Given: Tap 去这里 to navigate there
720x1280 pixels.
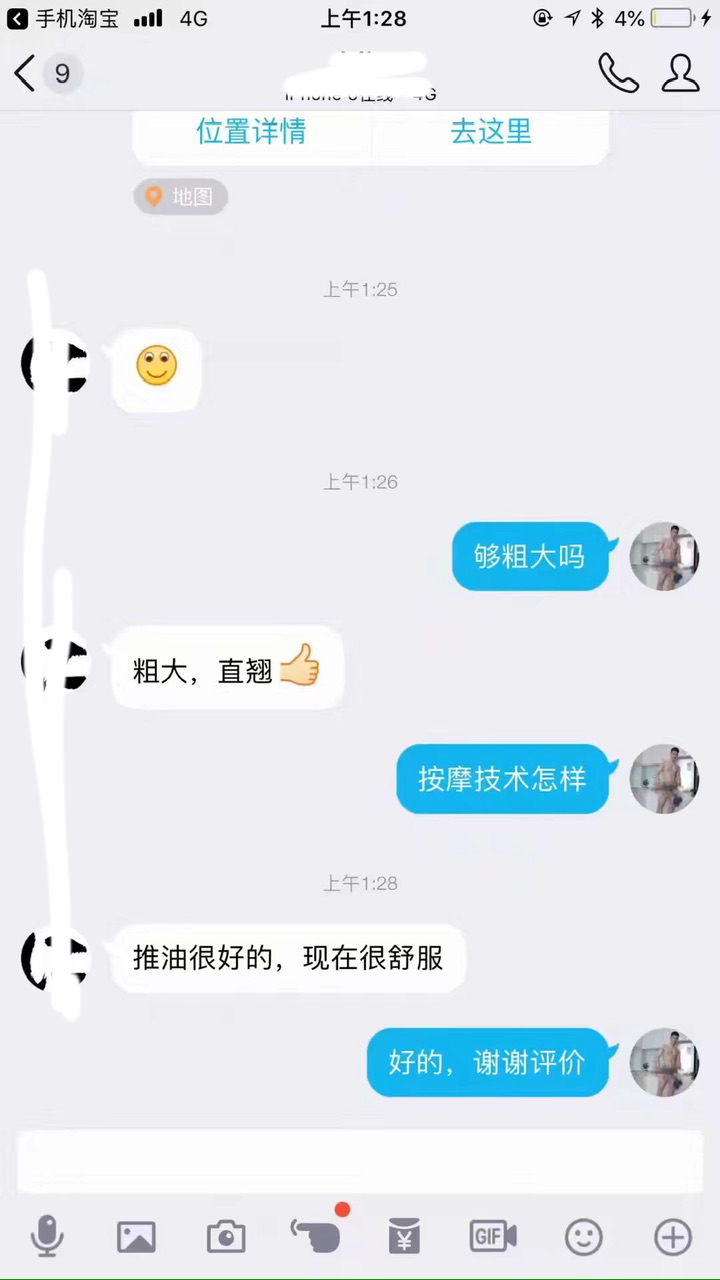Looking at the screenshot, I should pyautogui.click(x=491, y=131).
